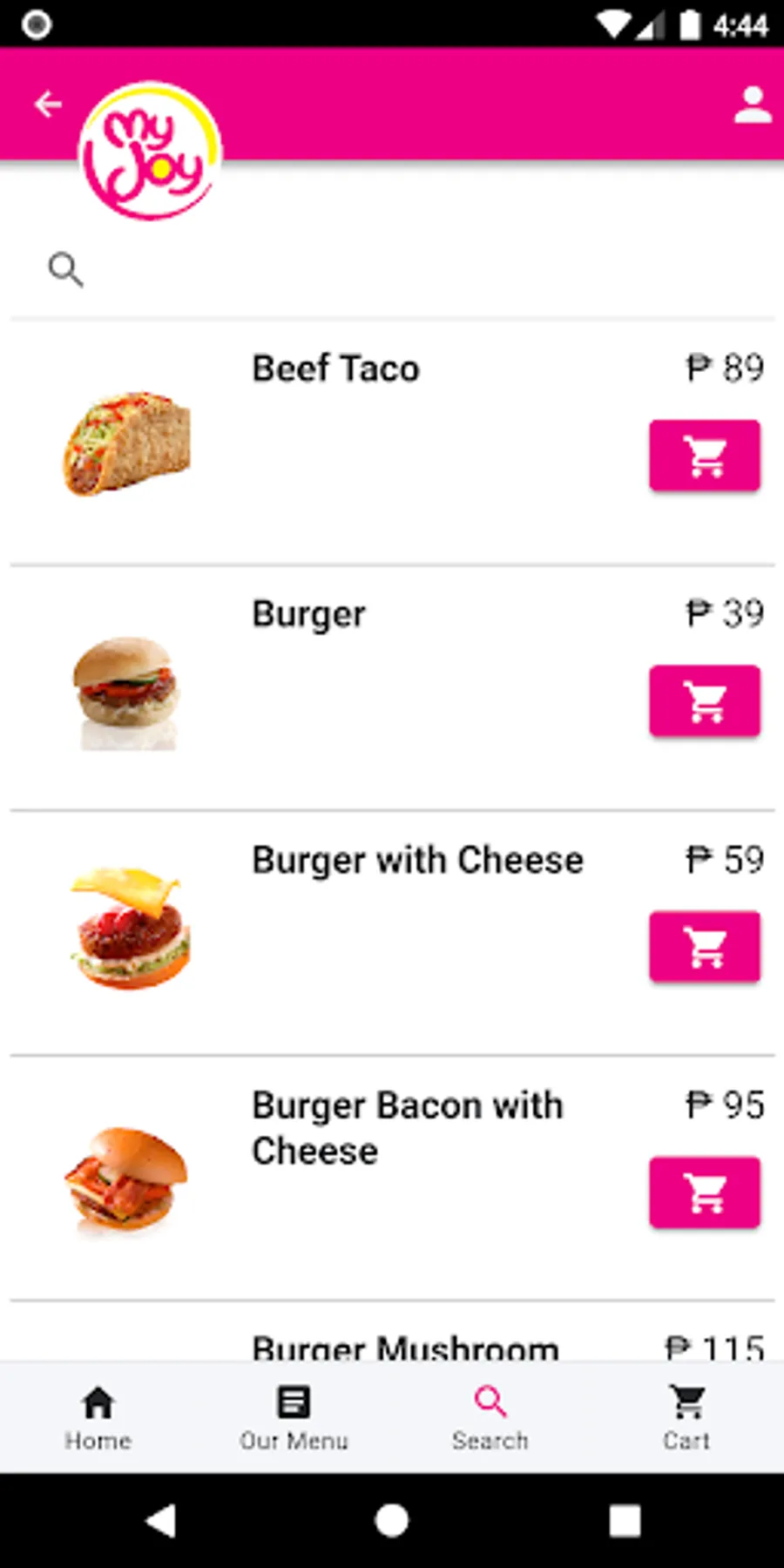Add Burger Bacon with Cheese to cart

click(704, 1193)
